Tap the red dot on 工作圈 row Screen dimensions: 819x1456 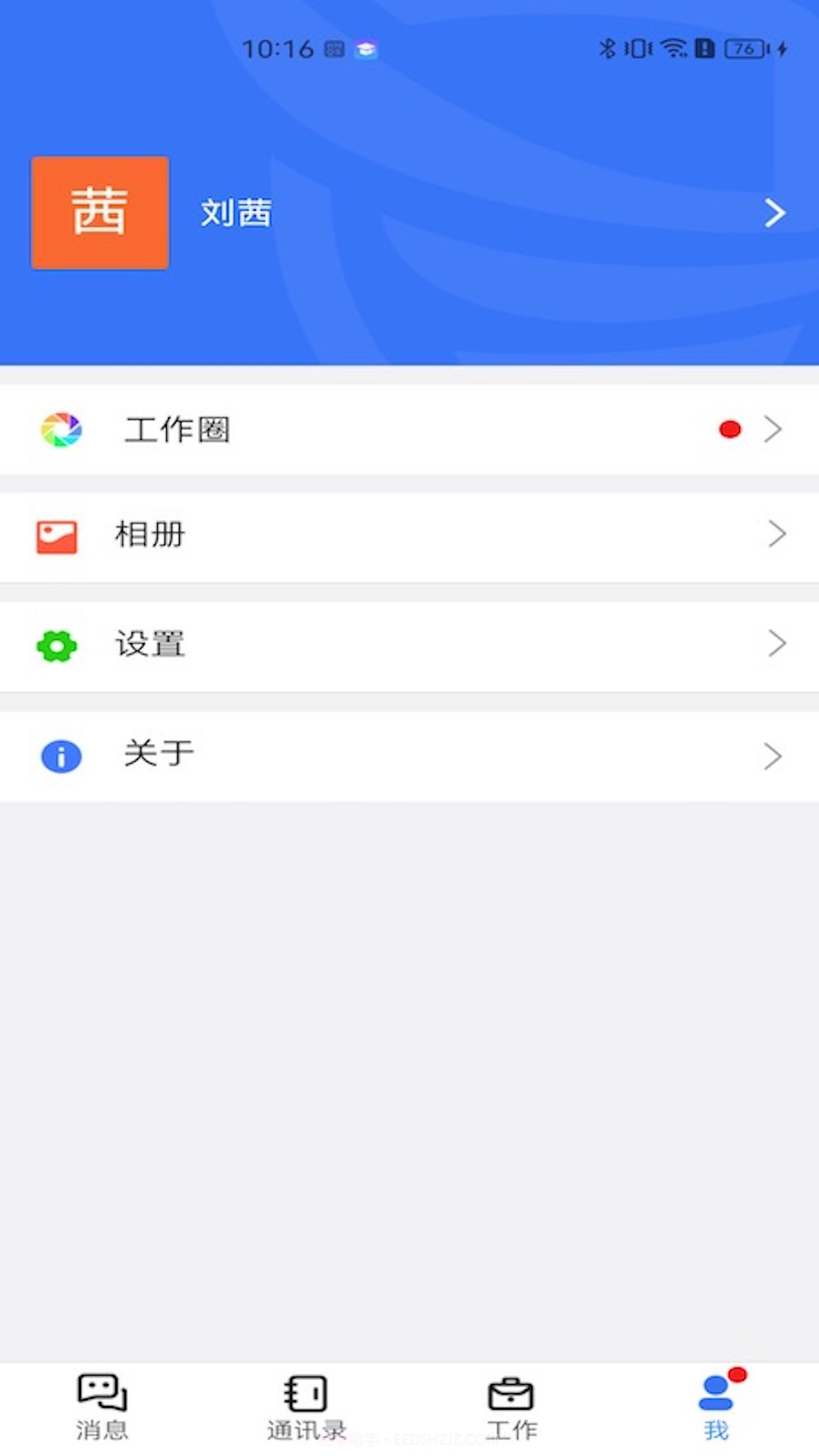(729, 428)
